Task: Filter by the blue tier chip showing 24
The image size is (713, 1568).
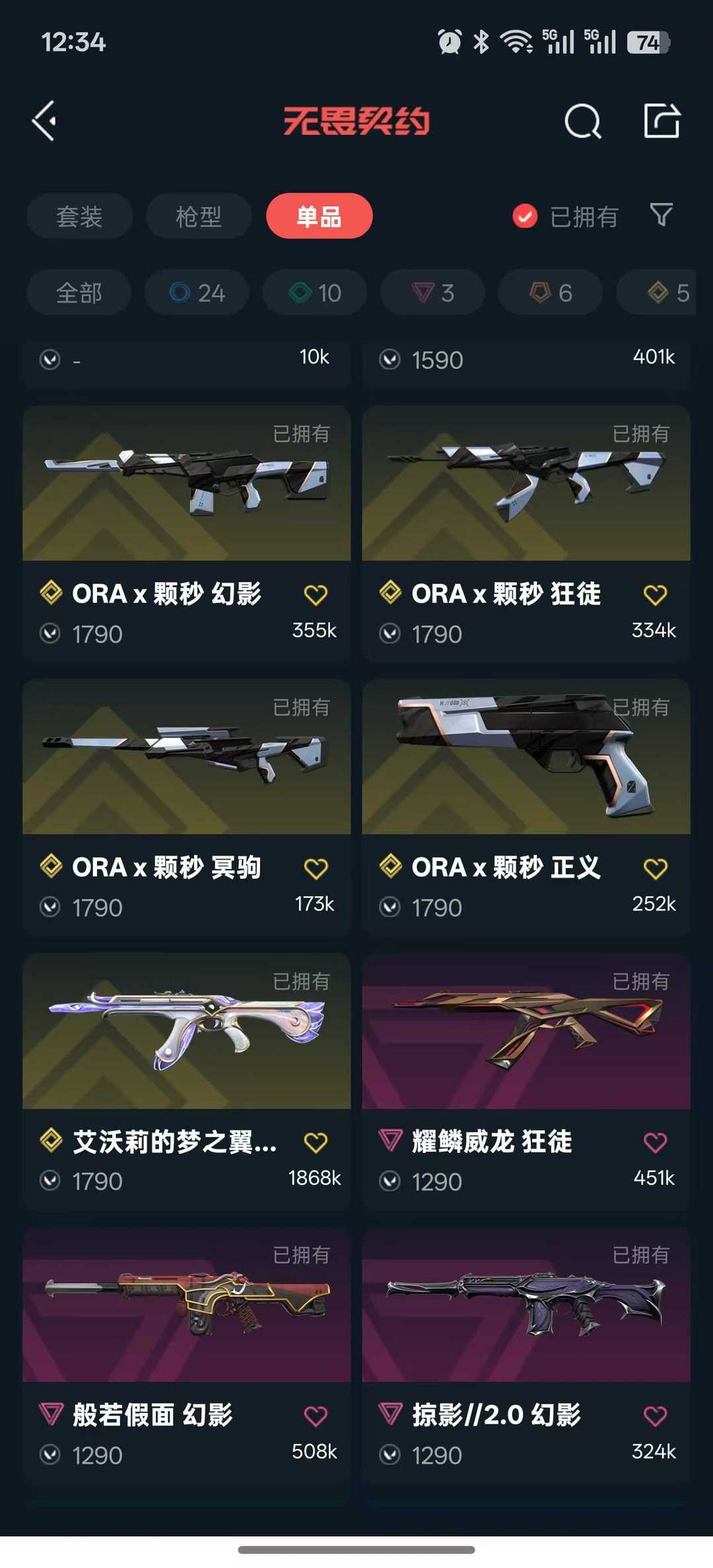Action: point(197,292)
